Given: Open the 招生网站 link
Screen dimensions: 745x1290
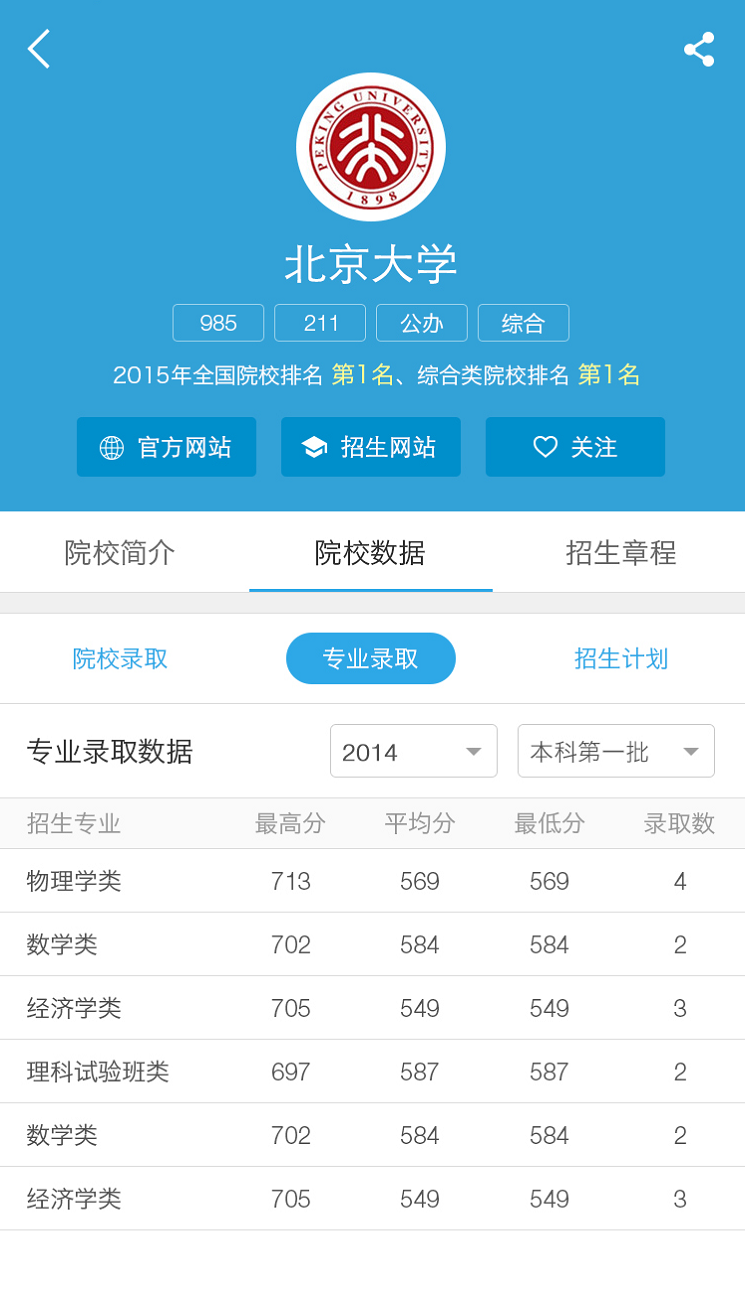Looking at the screenshot, I should (x=370, y=447).
